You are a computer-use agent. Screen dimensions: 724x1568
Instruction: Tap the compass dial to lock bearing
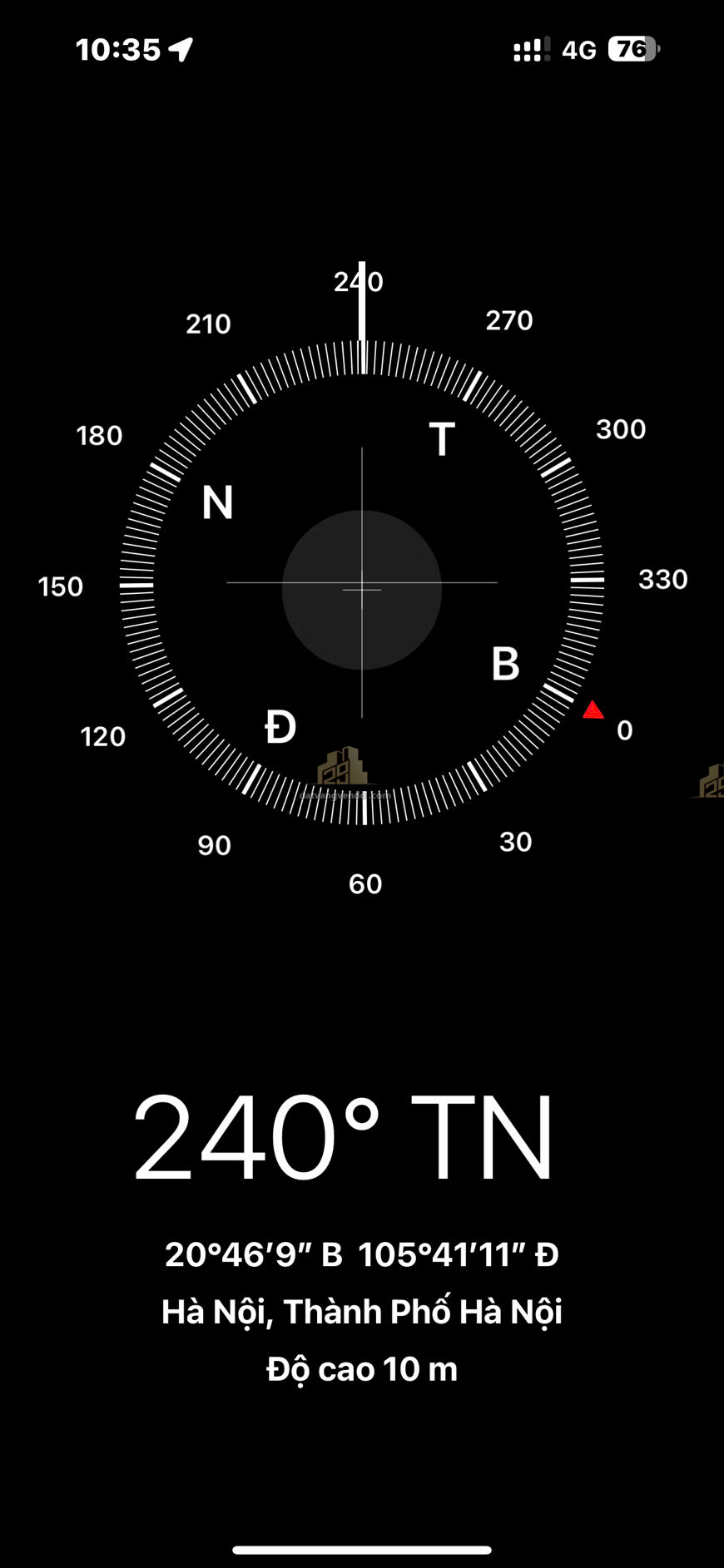361,584
